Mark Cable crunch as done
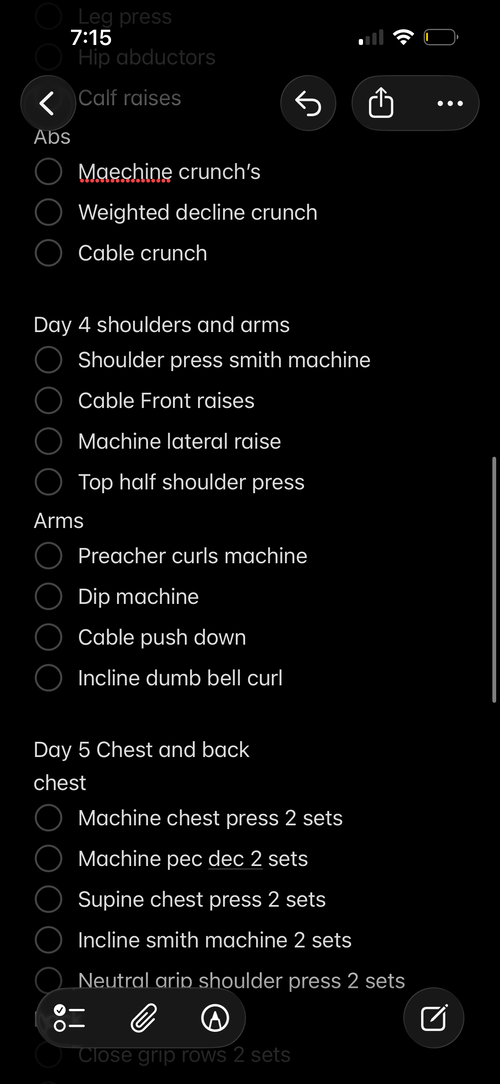The image size is (500, 1084). click(48, 253)
